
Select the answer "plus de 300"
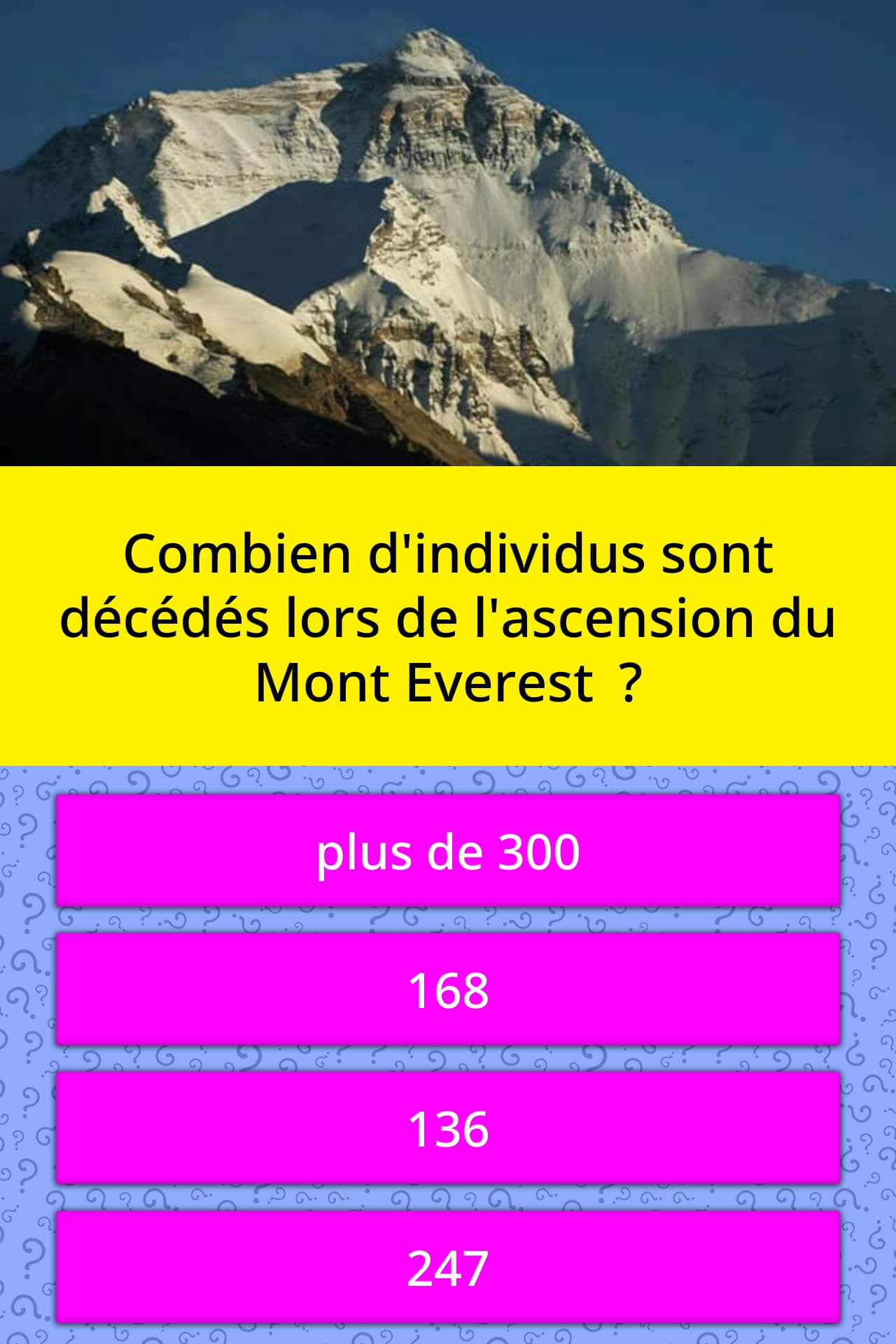tap(448, 851)
